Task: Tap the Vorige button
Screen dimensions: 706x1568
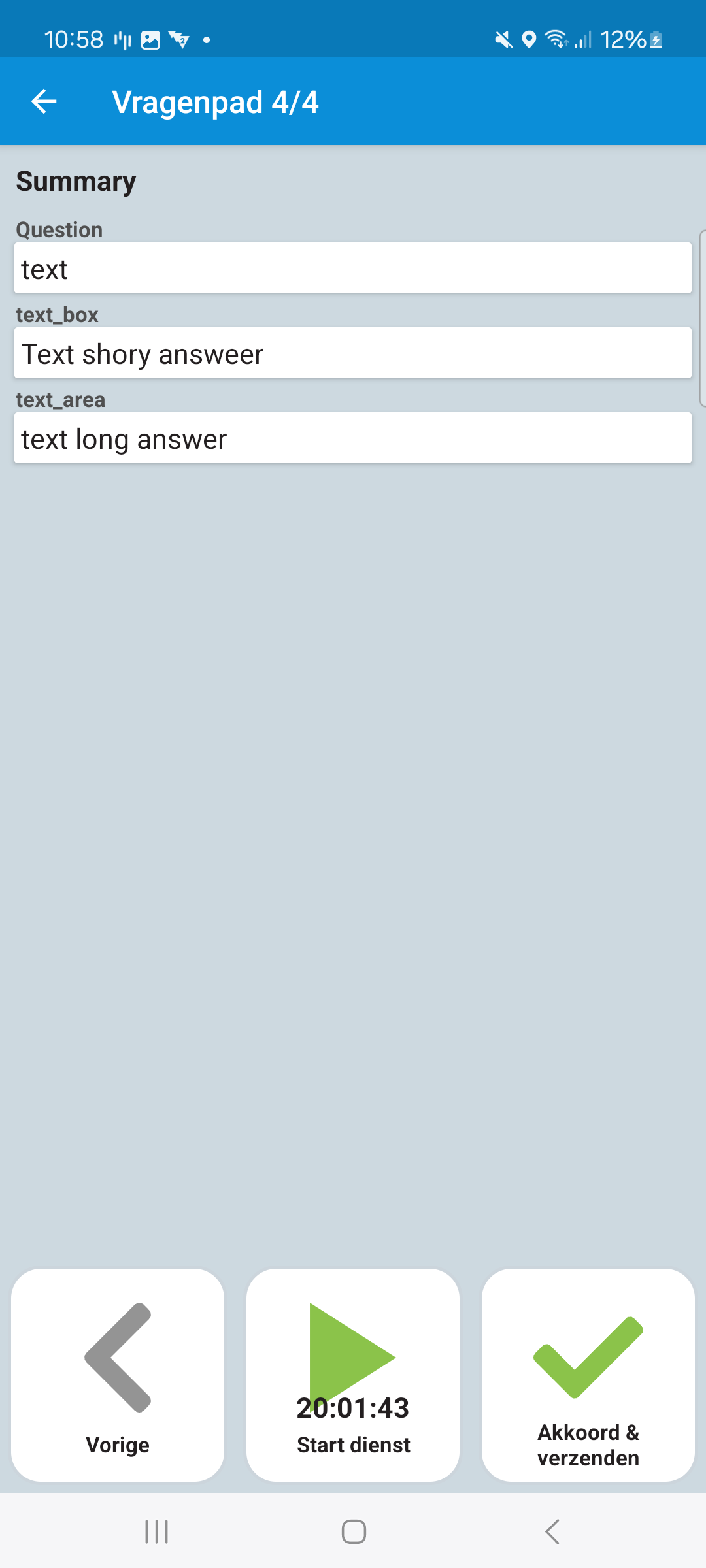Action: coord(118,1375)
